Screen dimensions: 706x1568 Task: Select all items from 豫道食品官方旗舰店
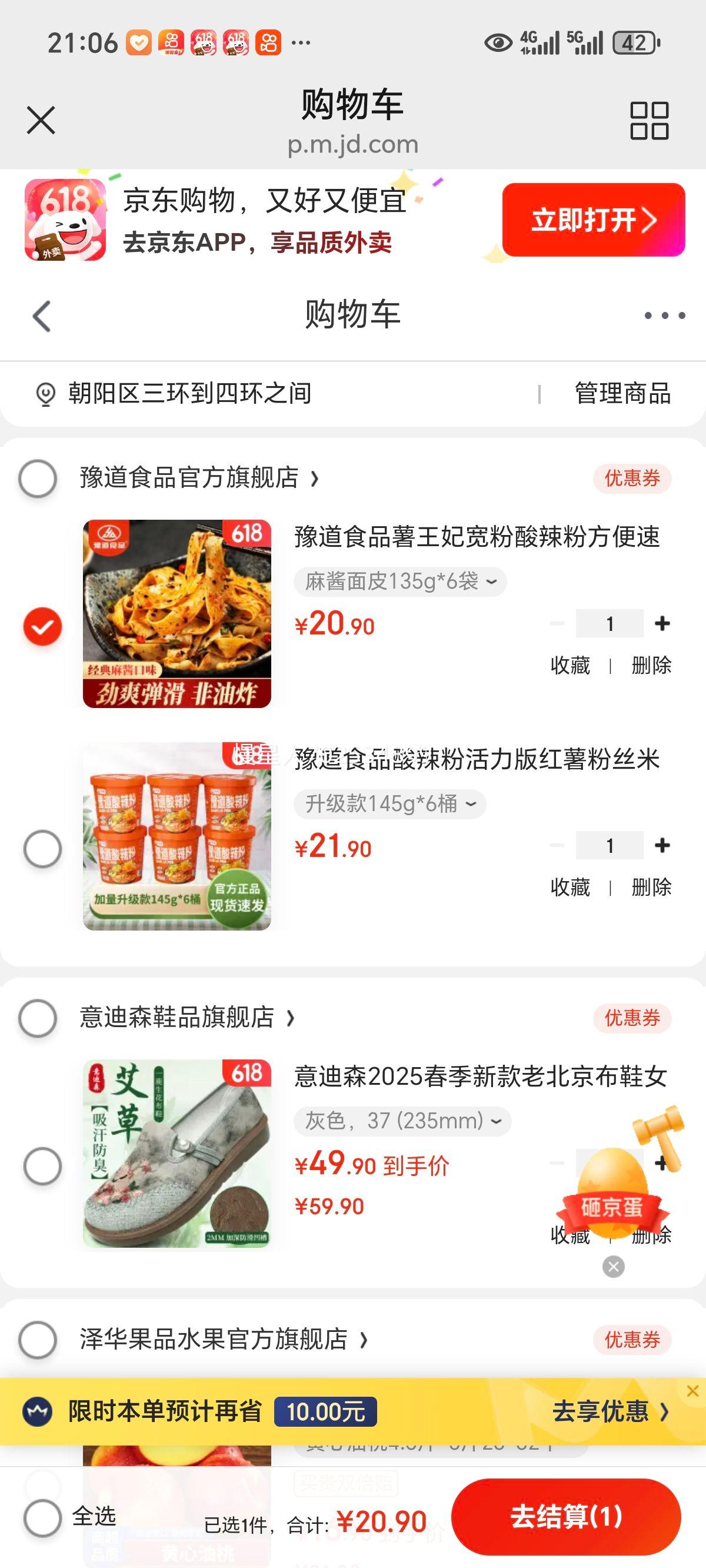pos(38,479)
